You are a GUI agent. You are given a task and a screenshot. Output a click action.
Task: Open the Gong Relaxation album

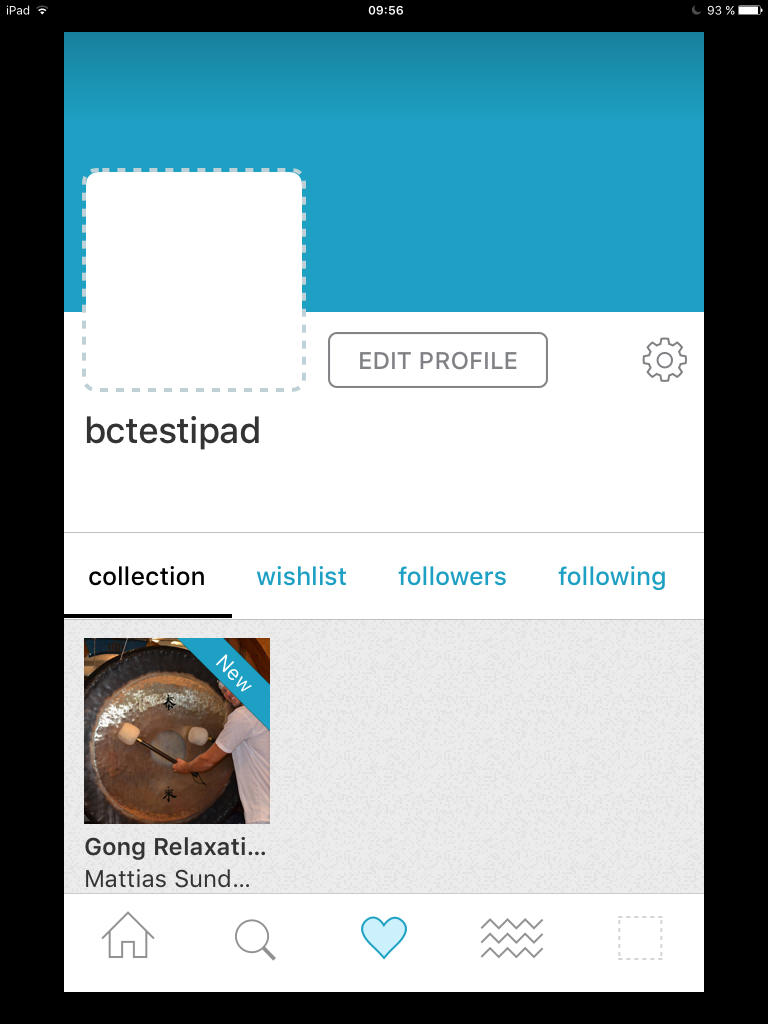tap(177, 731)
